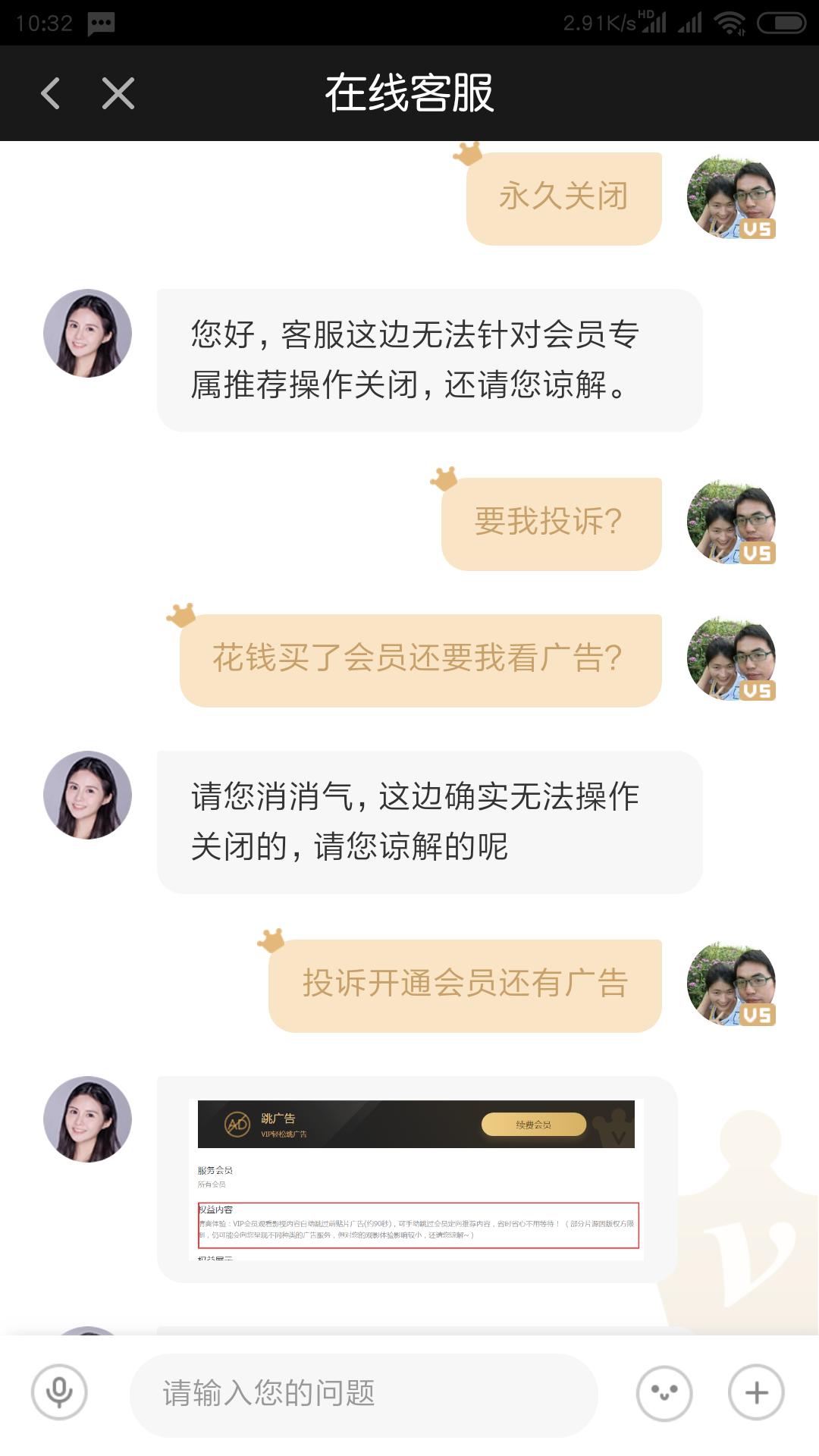Tap the VS badge on your avatar
This screenshot has width=819, height=1456.
click(758, 229)
